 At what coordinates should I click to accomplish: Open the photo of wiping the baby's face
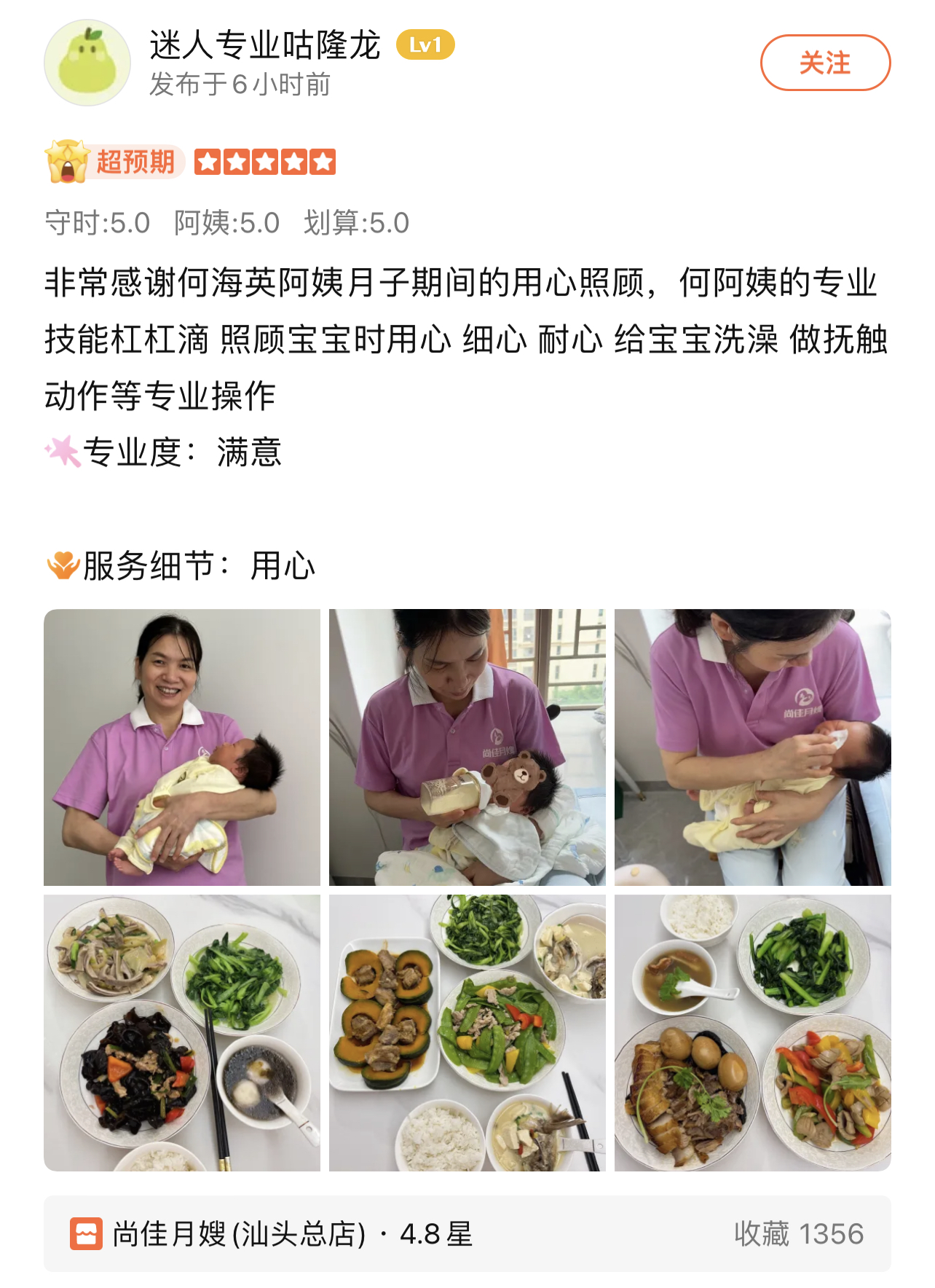(752, 747)
